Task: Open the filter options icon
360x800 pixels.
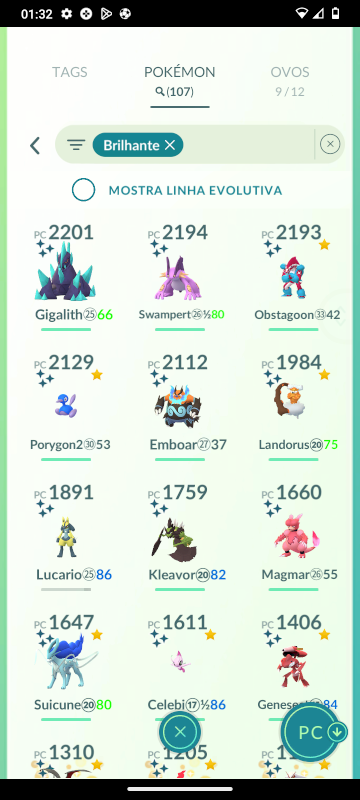Action: (x=76, y=145)
